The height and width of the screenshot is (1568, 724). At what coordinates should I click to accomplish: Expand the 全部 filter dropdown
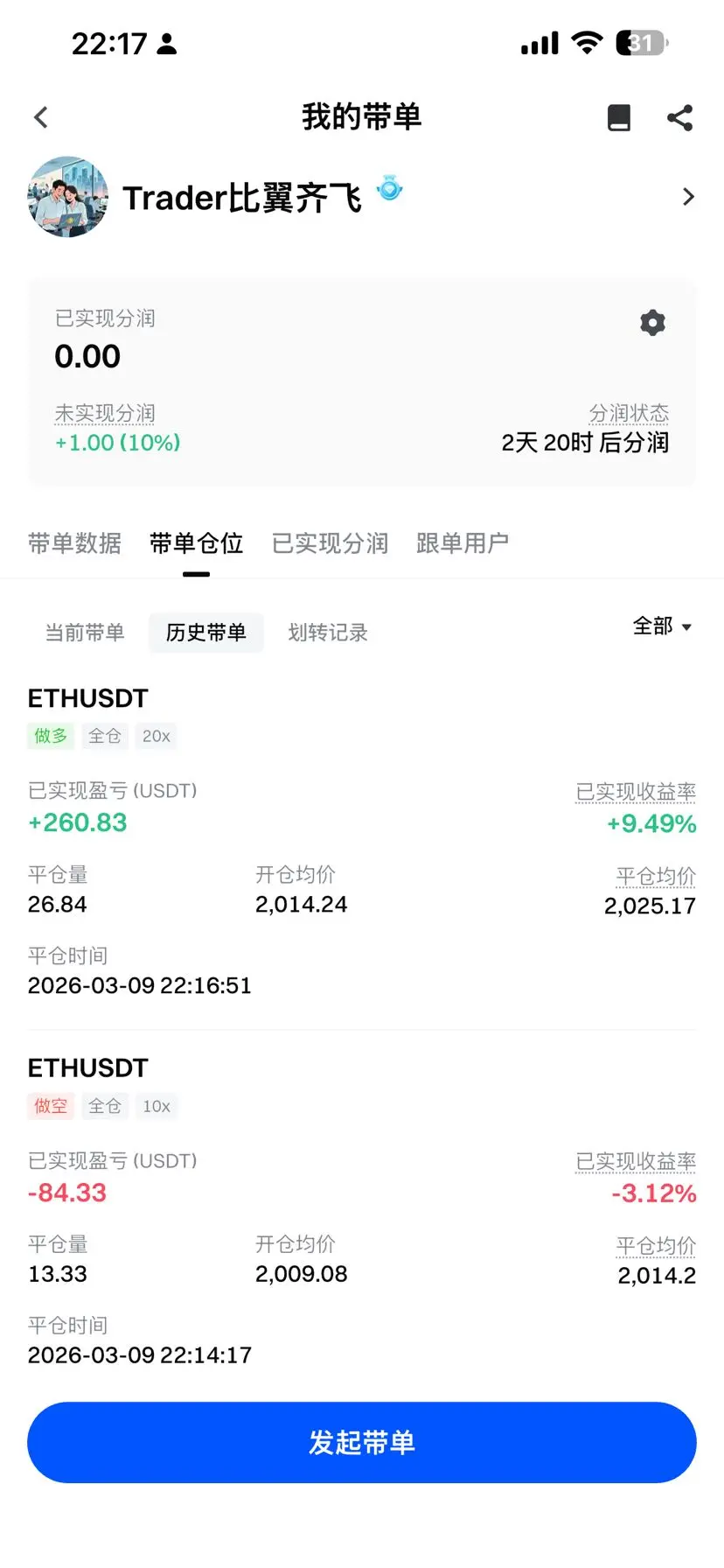pyautogui.click(x=662, y=626)
